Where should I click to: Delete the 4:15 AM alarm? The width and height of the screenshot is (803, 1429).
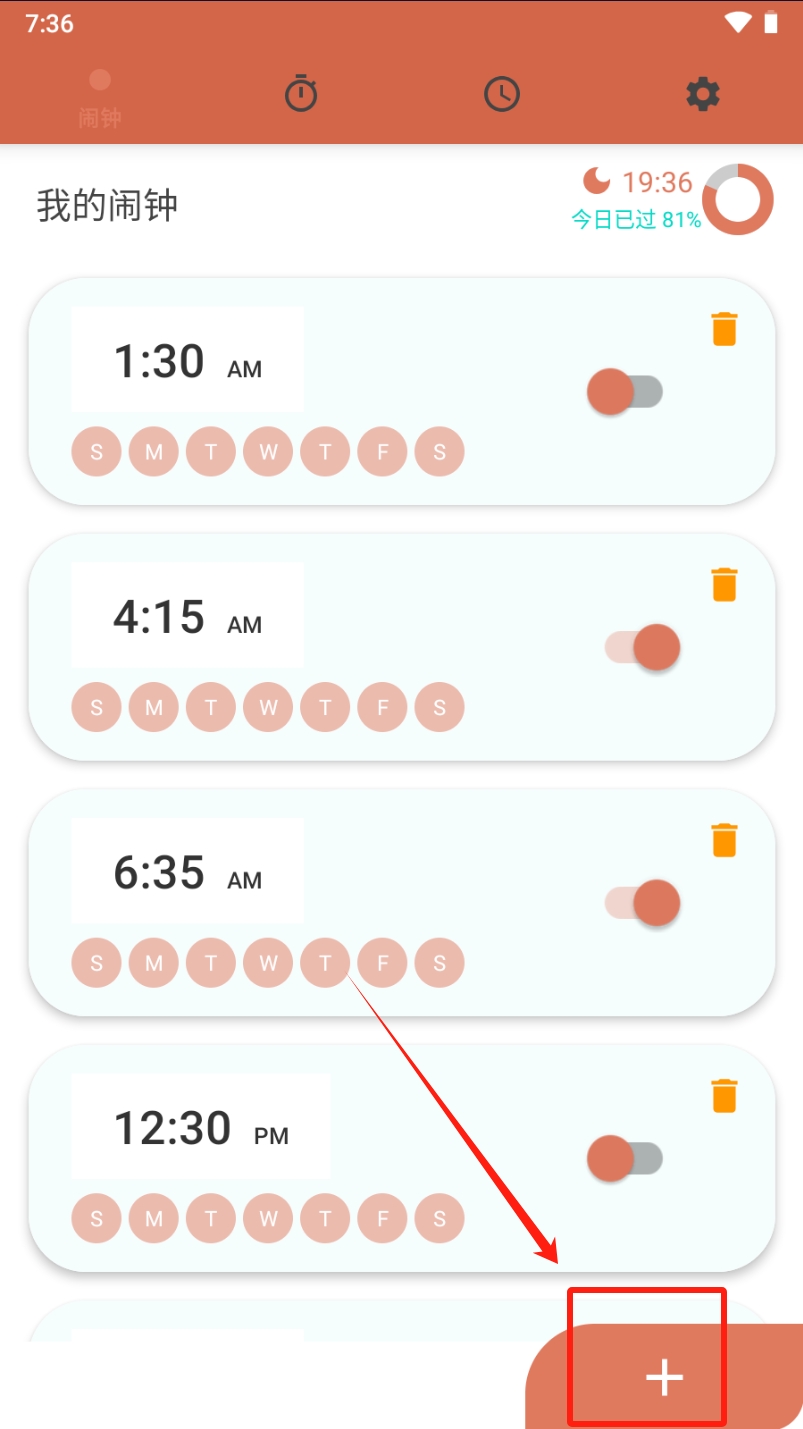(724, 585)
